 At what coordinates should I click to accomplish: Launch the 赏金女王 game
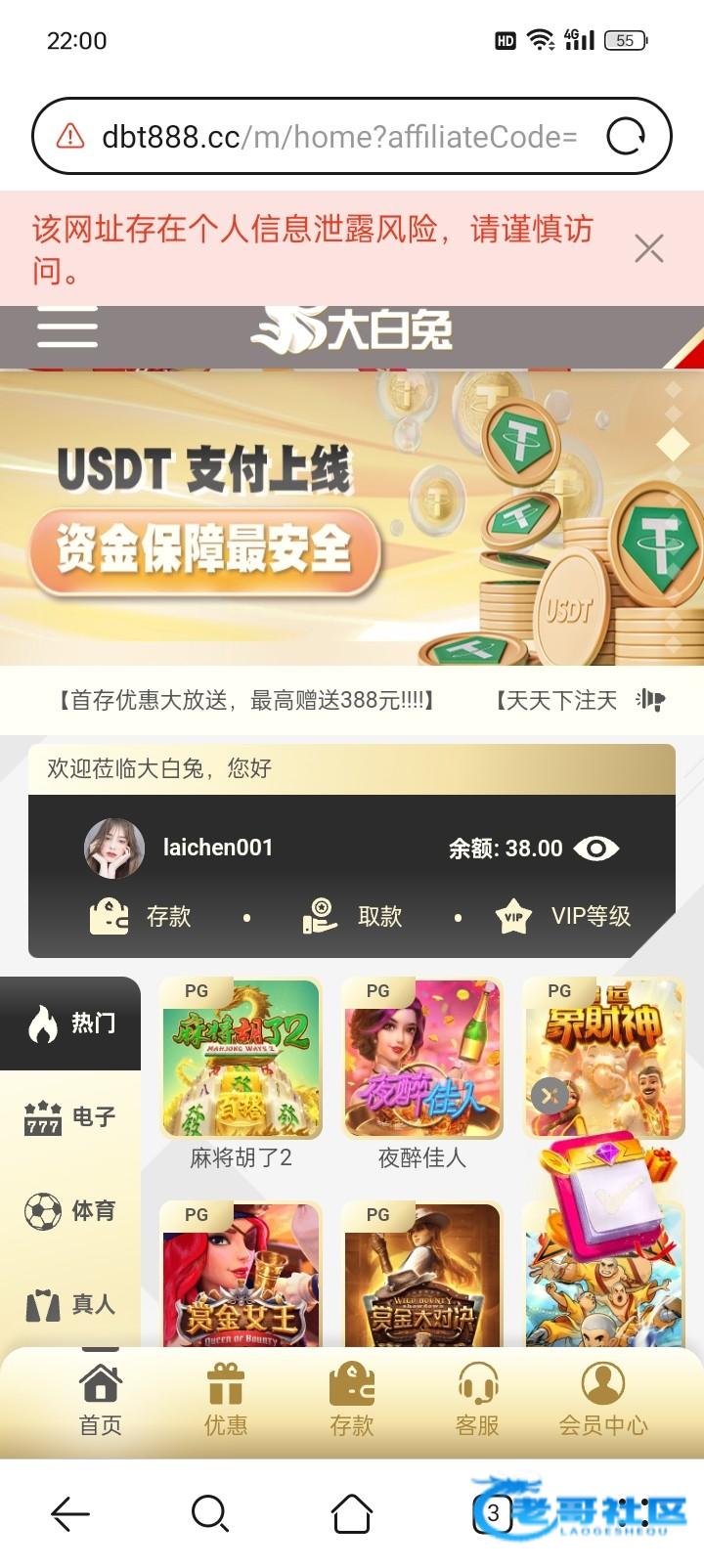coord(241,1276)
